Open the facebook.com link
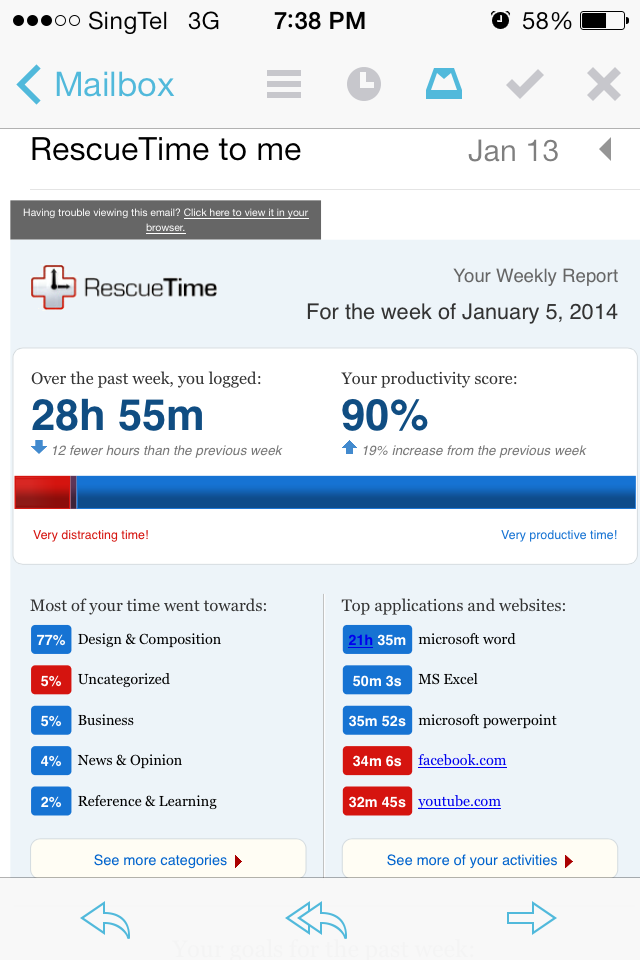 [x=462, y=760]
